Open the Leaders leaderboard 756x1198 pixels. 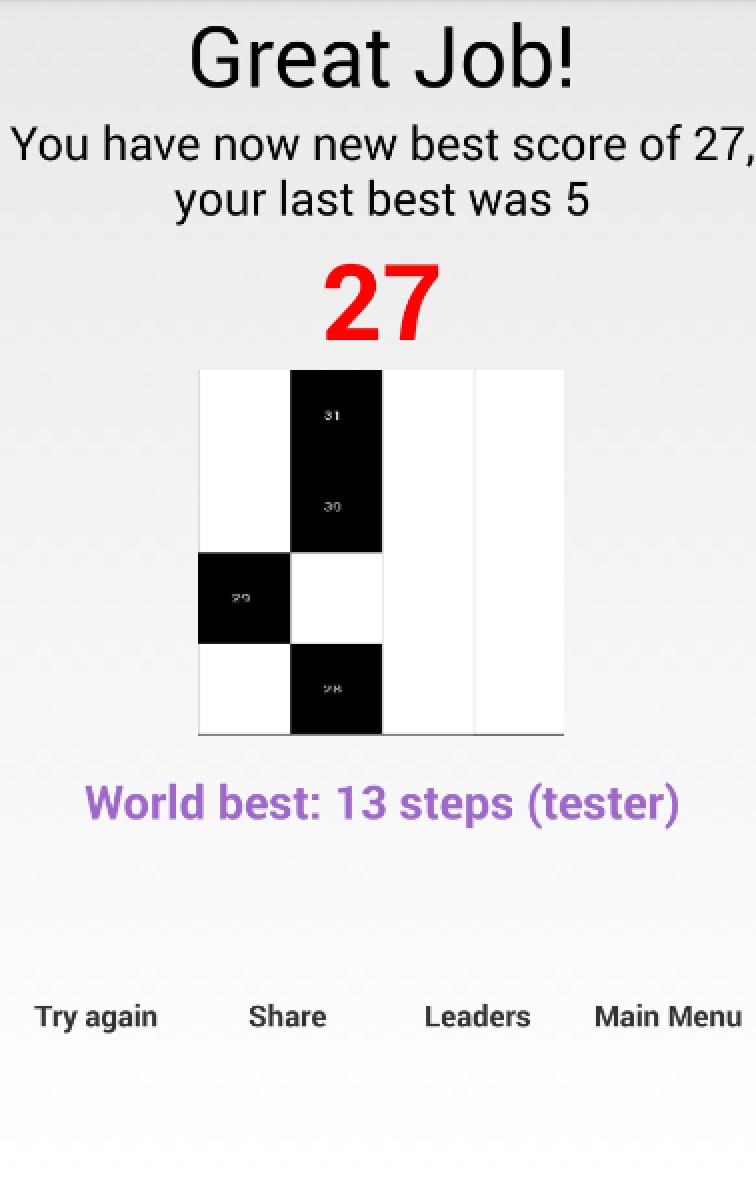477,1016
